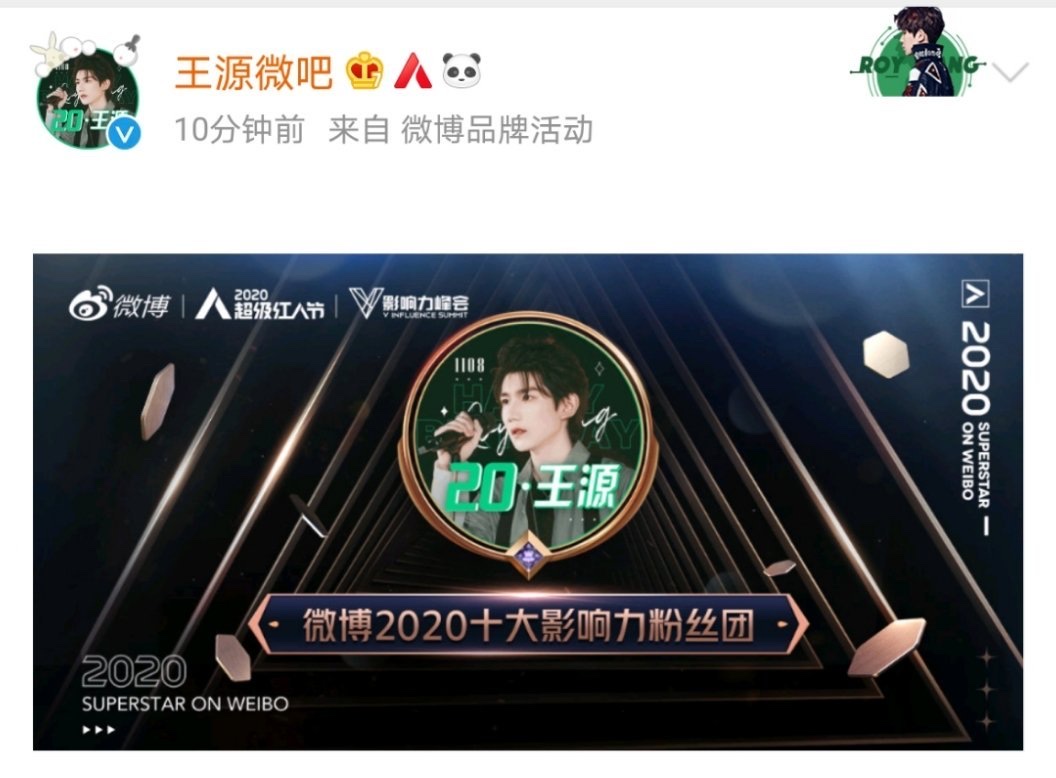Open the 微博品牌活动 source link
Image resolution: width=1056 pixels, height=778 pixels.
(497, 130)
